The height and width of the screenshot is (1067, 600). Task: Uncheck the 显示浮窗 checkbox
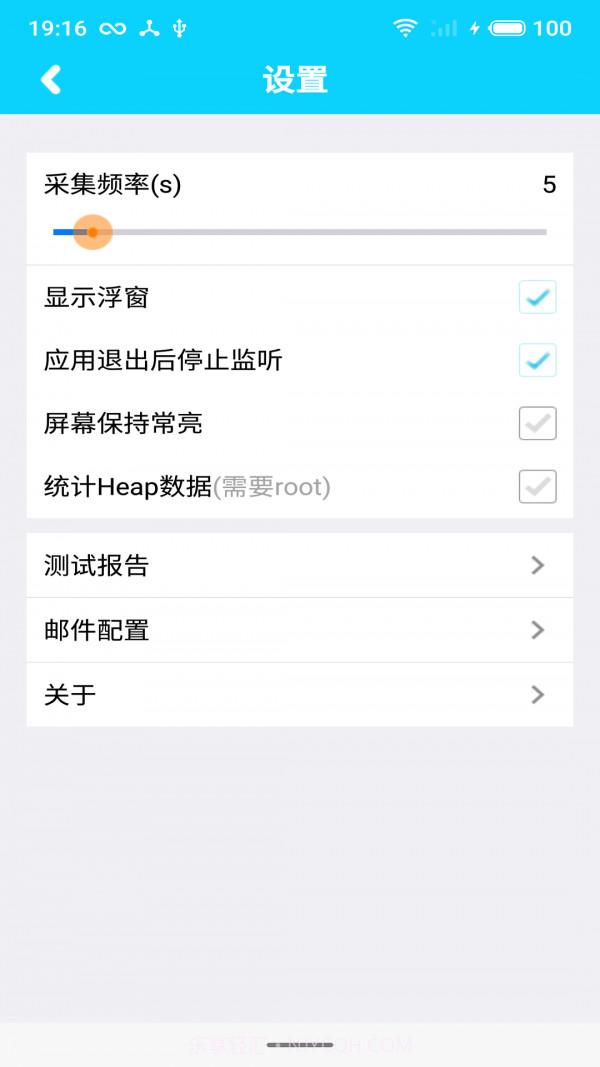(x=537, y=297)
